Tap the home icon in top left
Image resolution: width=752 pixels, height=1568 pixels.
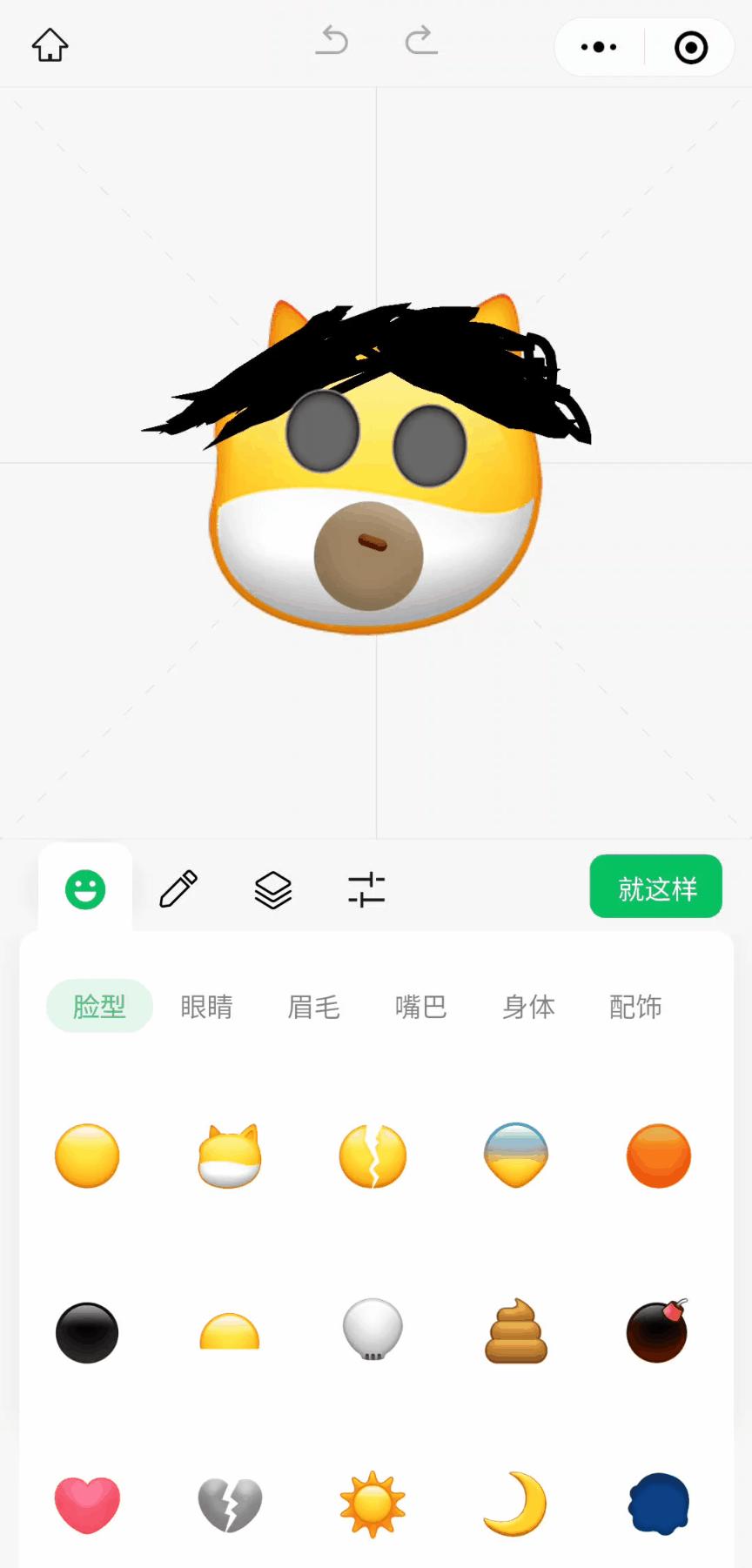click(x=49, y=45)
